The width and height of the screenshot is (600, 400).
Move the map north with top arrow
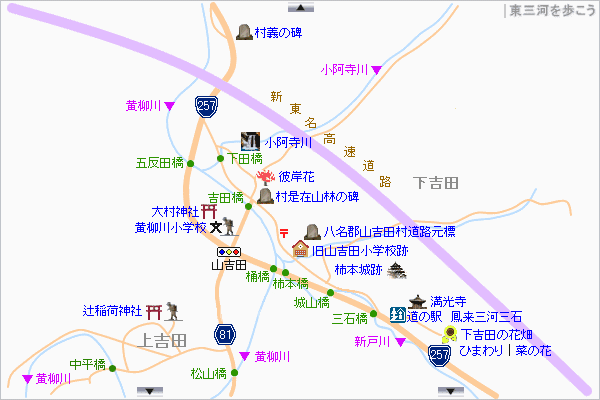(x=300, y=5)
